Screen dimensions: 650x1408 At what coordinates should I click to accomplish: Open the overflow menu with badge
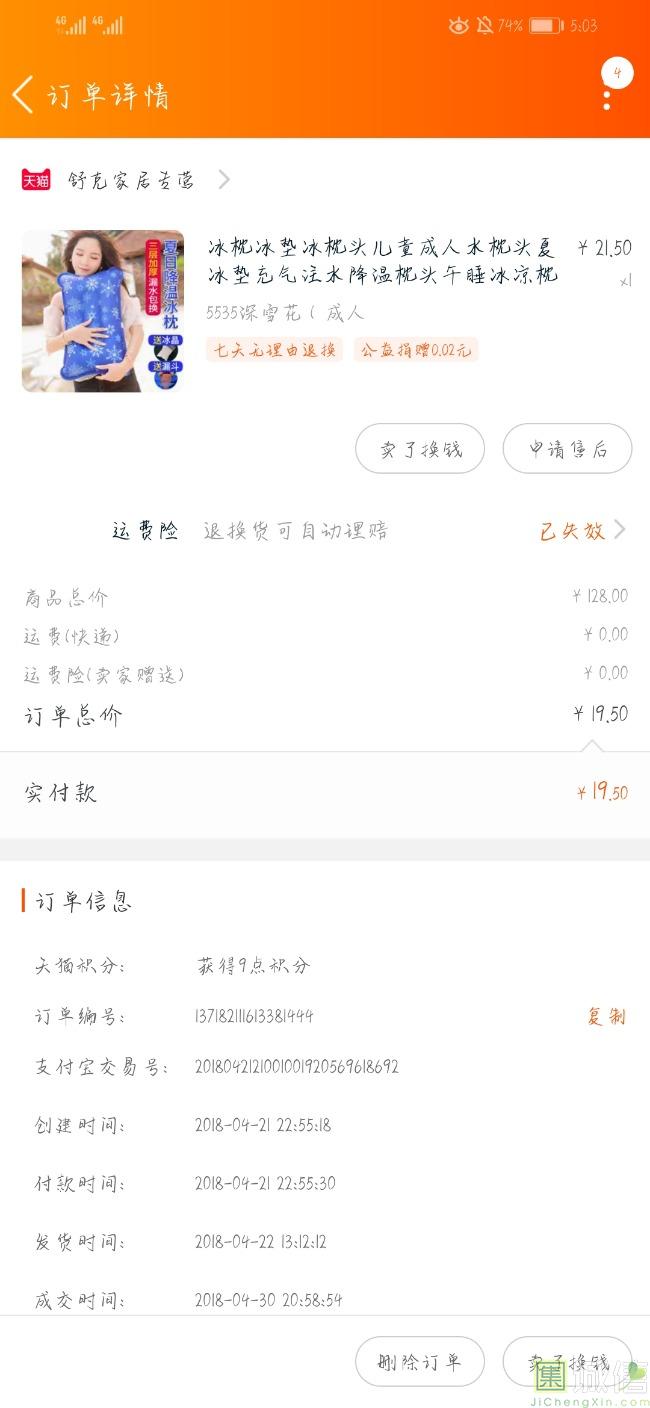(608, 97)
